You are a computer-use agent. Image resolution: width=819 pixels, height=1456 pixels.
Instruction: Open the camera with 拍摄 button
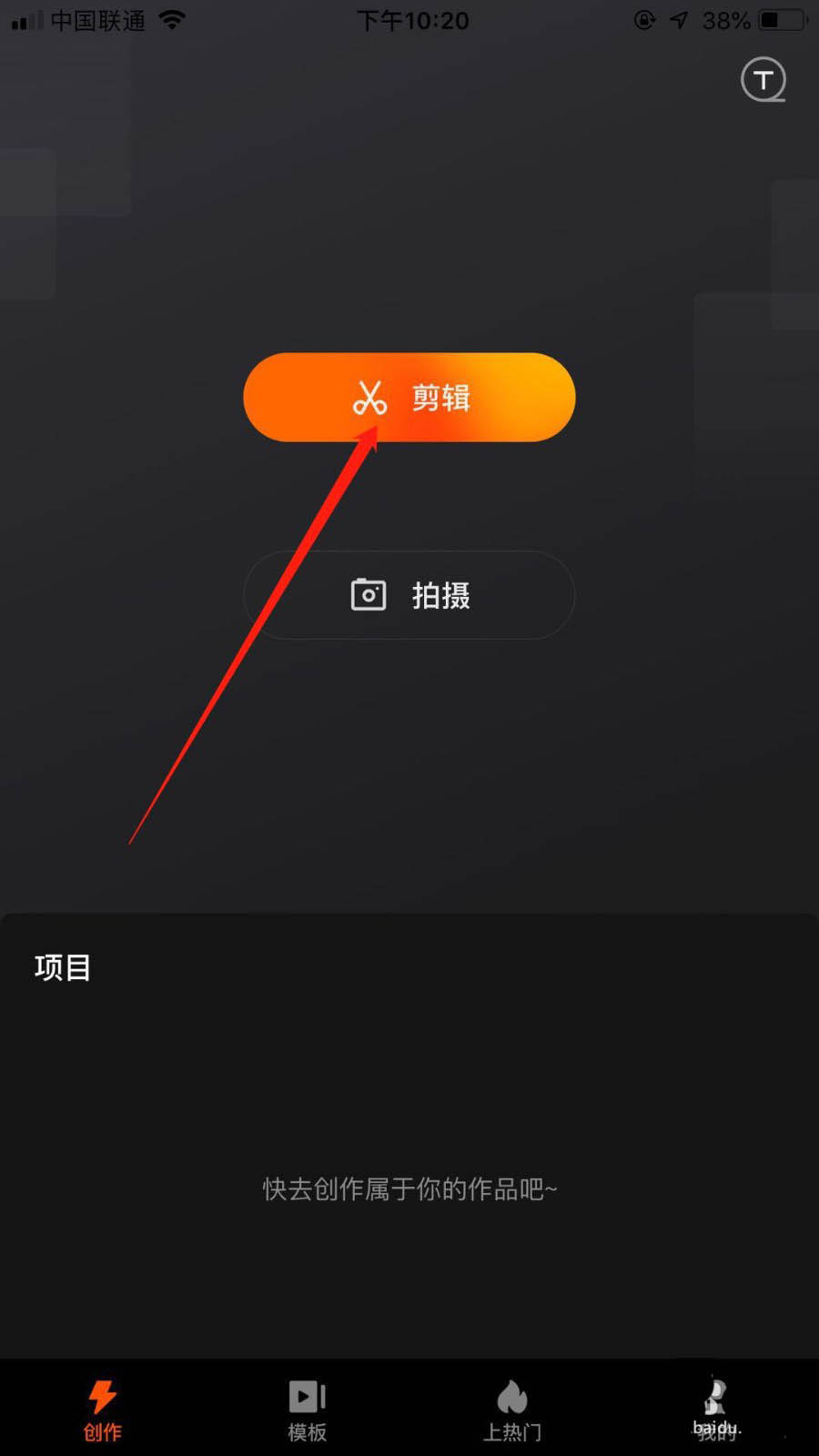(409, 595)
